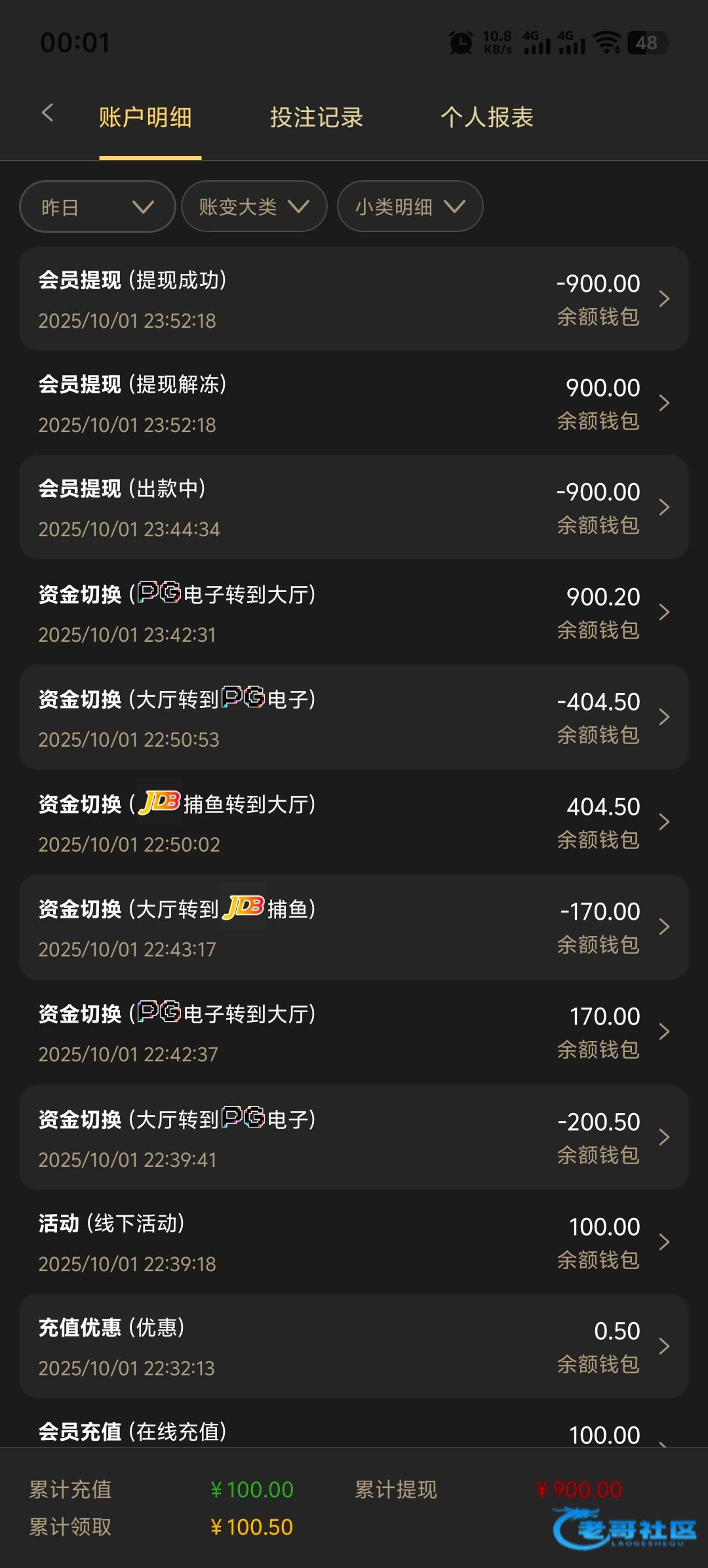Select the 账户明细 tab
Image resolution: width=708 pixels, height=1568 pixels.
coord(146,118)
